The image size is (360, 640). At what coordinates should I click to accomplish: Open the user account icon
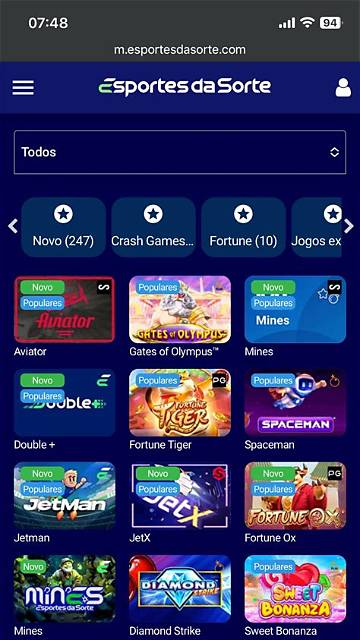point(343,87)
